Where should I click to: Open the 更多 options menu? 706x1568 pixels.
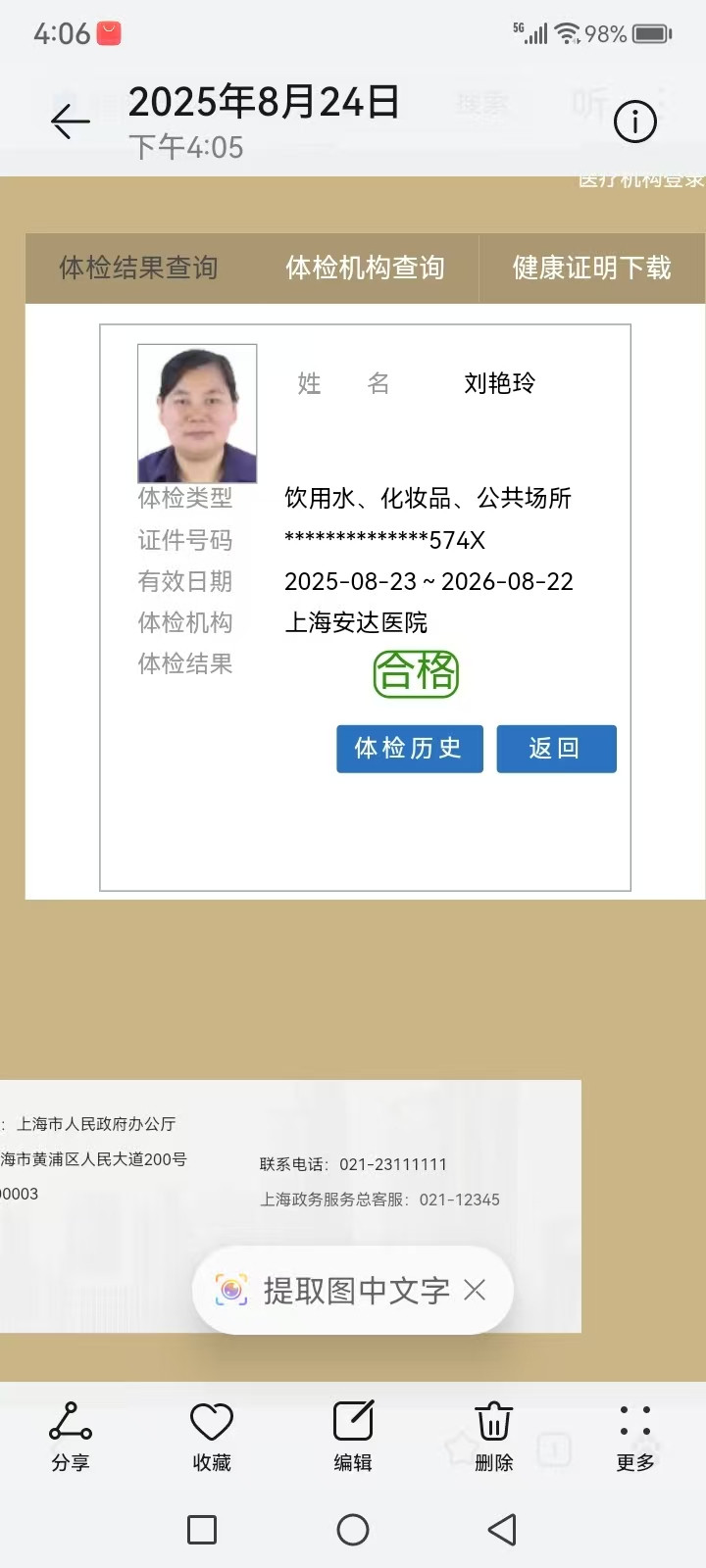coord(634,1435)
